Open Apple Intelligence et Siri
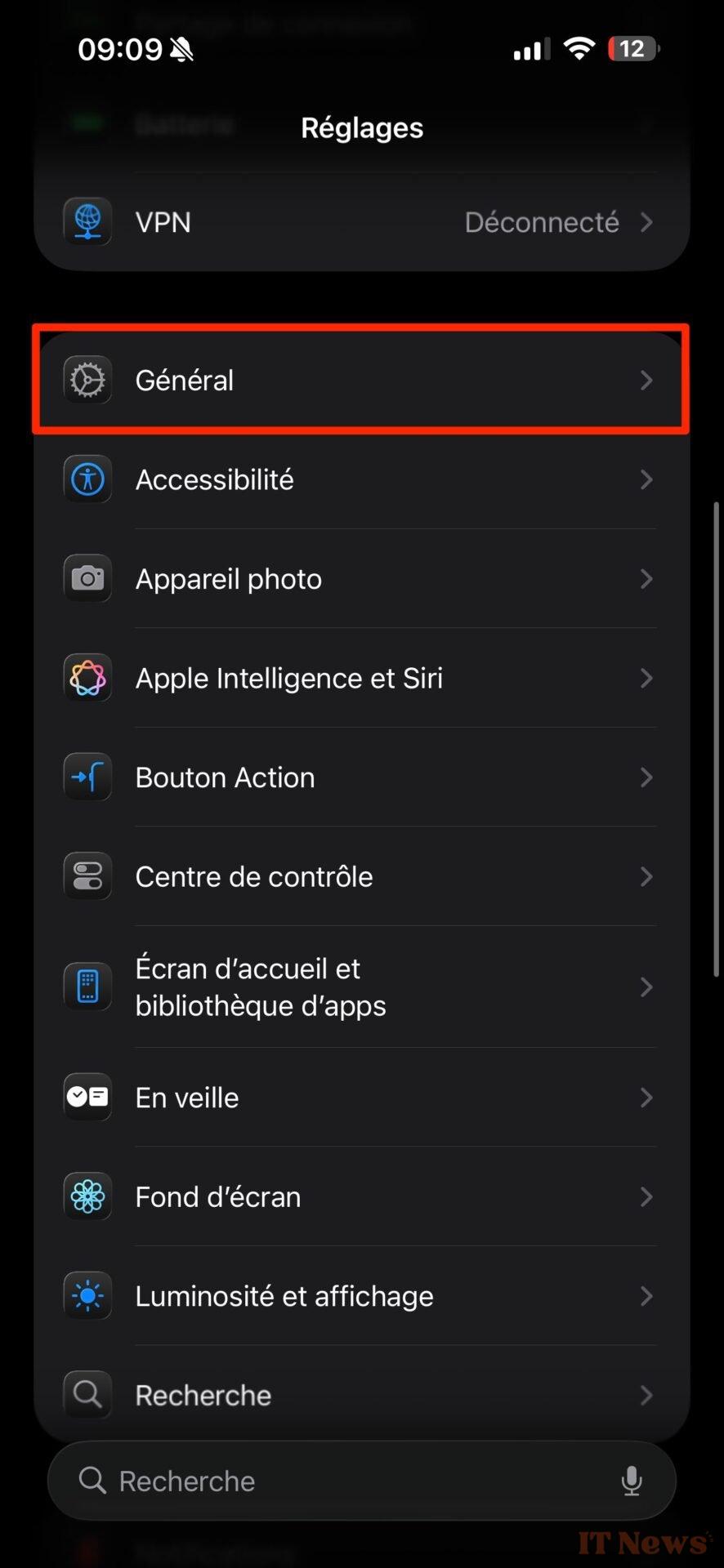 click(361, 678)
